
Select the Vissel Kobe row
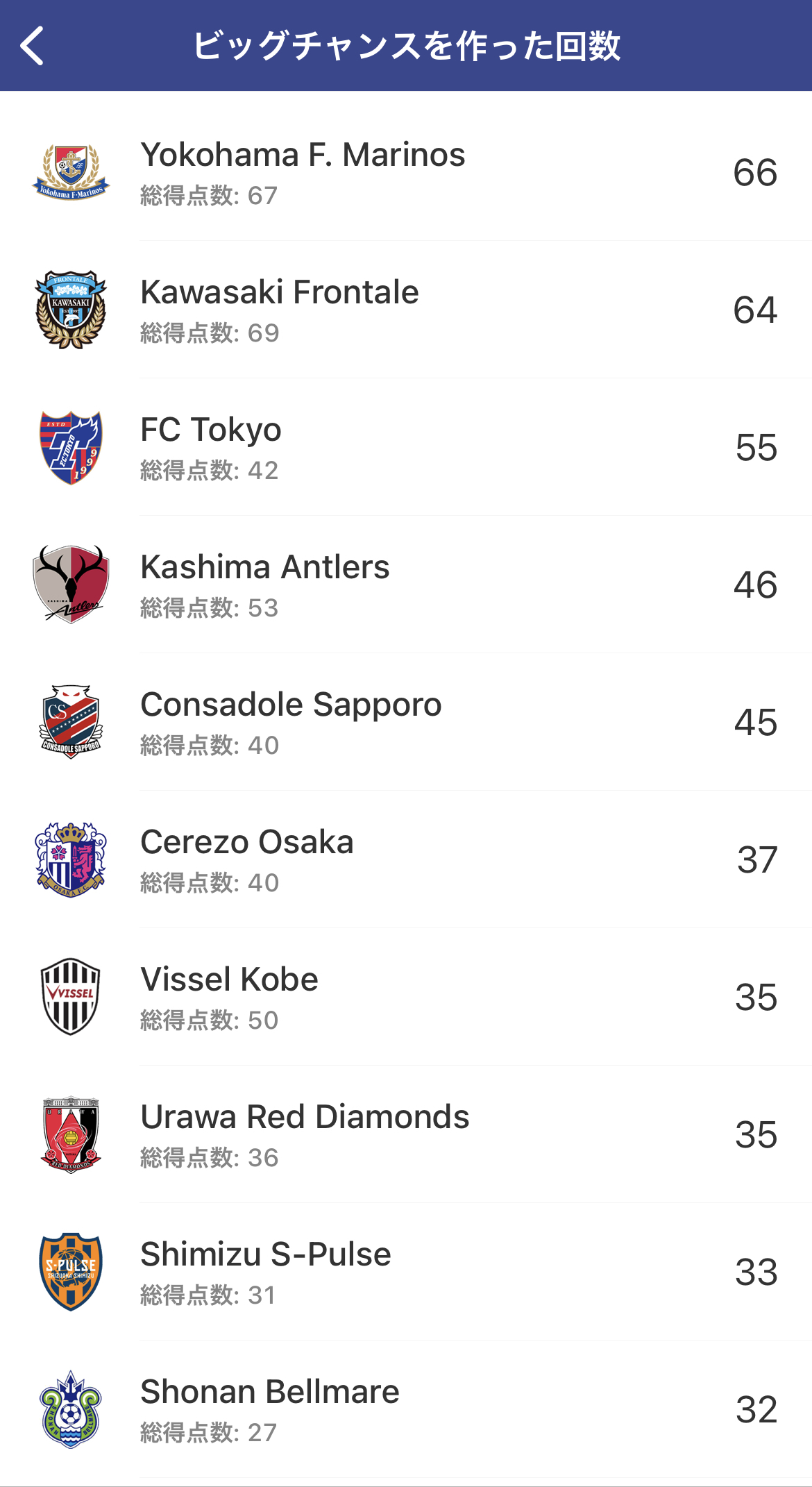pos(406,997)
